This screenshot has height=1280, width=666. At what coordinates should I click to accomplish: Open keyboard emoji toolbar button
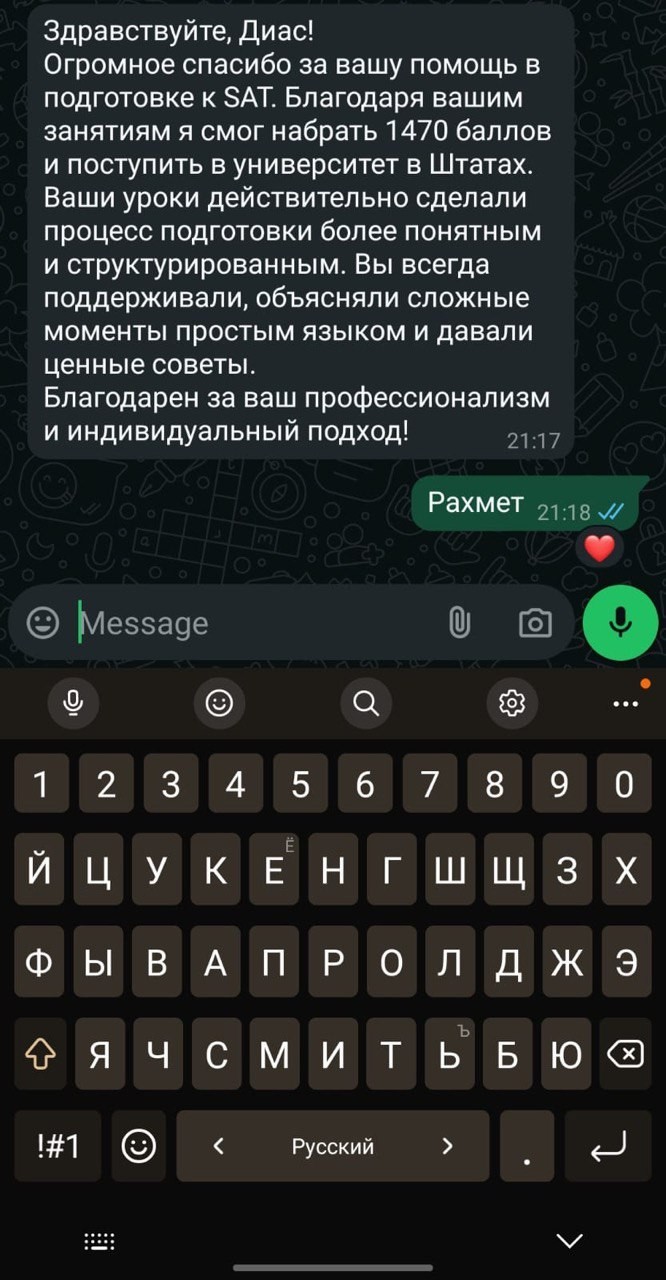pyautogui.click(x=219, y=704)
